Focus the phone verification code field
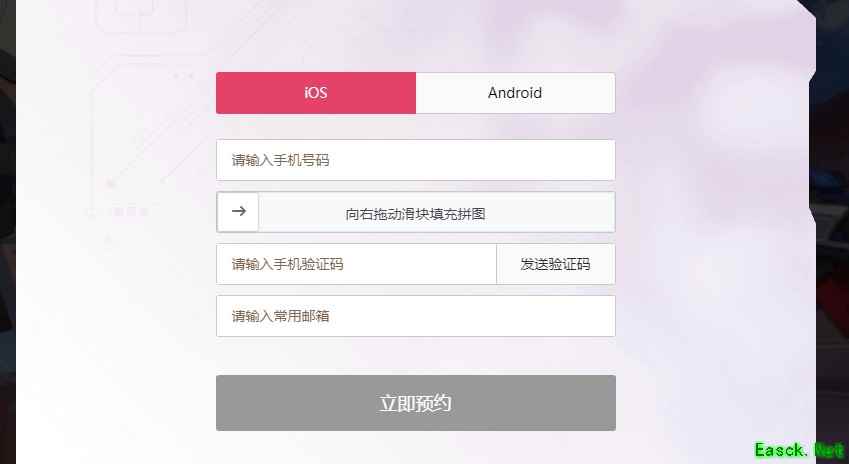849x464 pixels. point(356,264)
